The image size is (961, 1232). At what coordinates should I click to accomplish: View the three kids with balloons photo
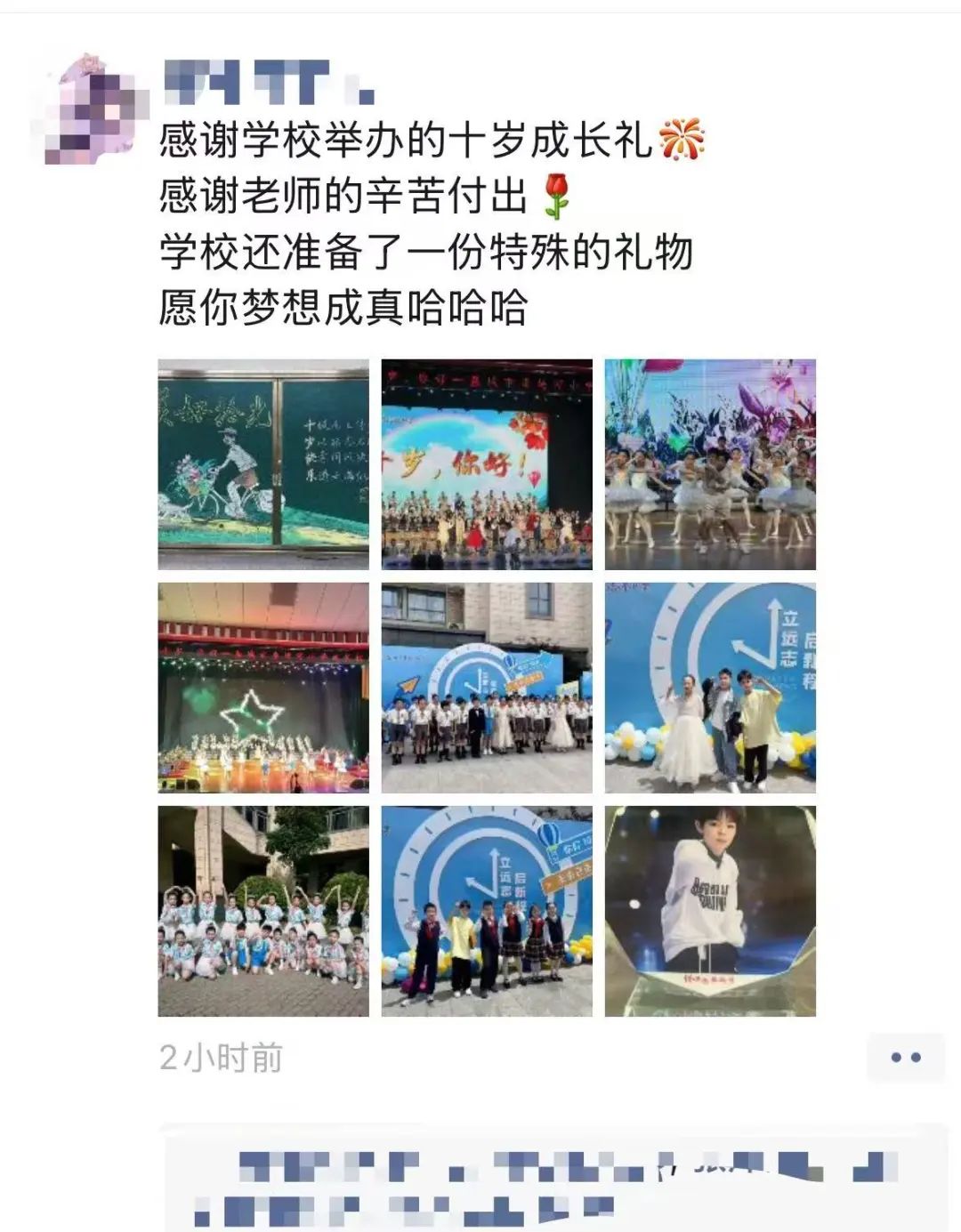click(710, 688)
